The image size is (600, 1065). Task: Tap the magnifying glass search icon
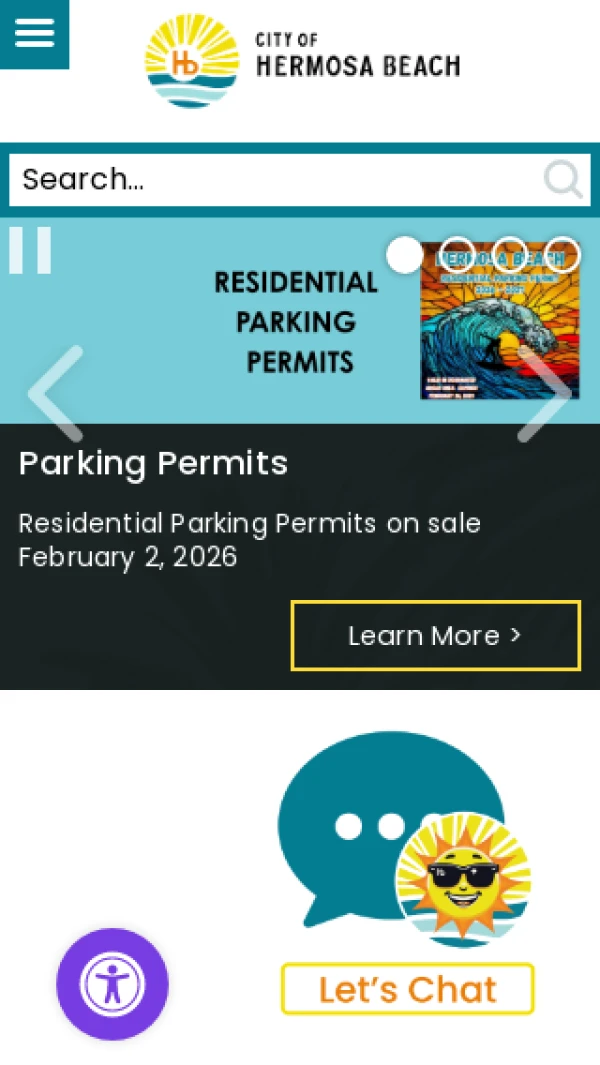point(563,180)
